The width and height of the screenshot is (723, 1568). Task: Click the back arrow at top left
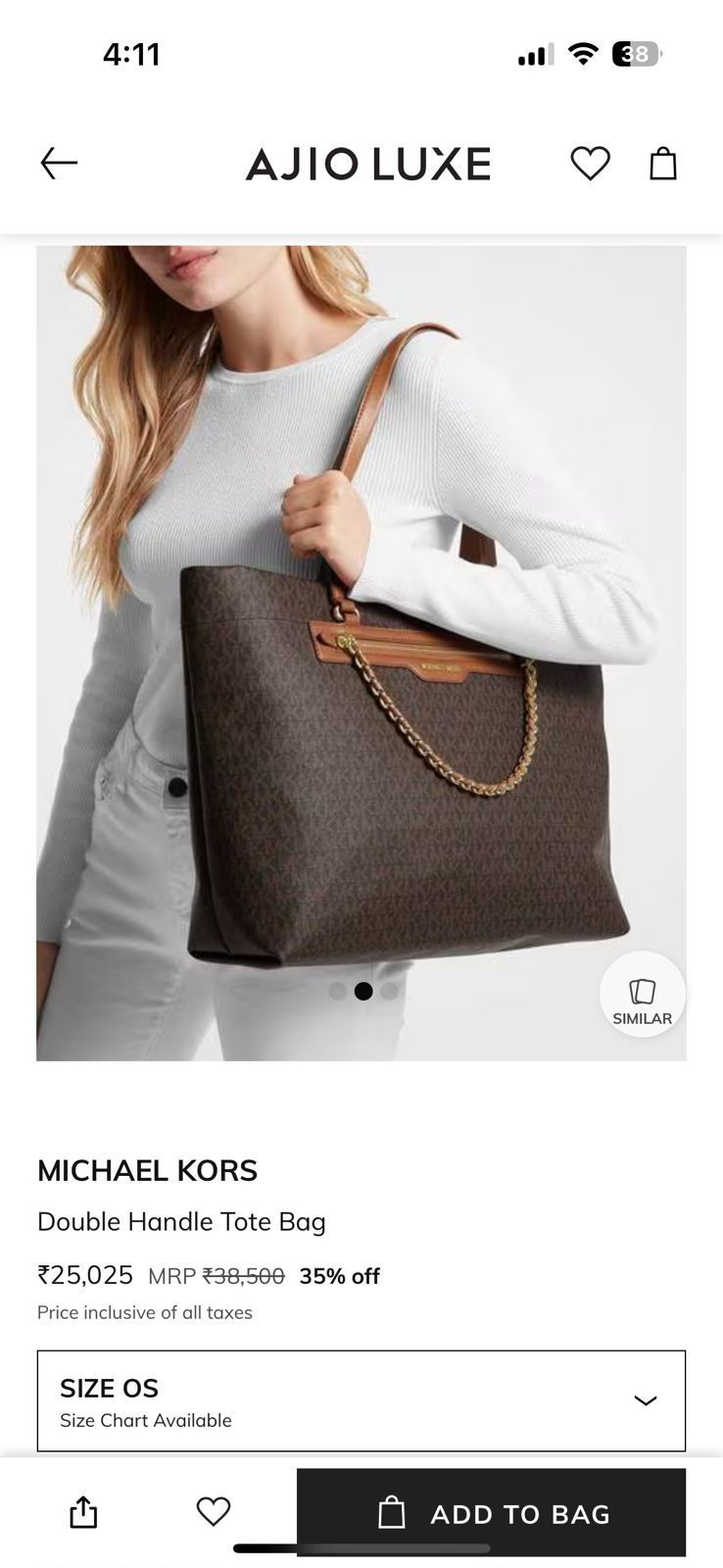[x=59, y=163]
